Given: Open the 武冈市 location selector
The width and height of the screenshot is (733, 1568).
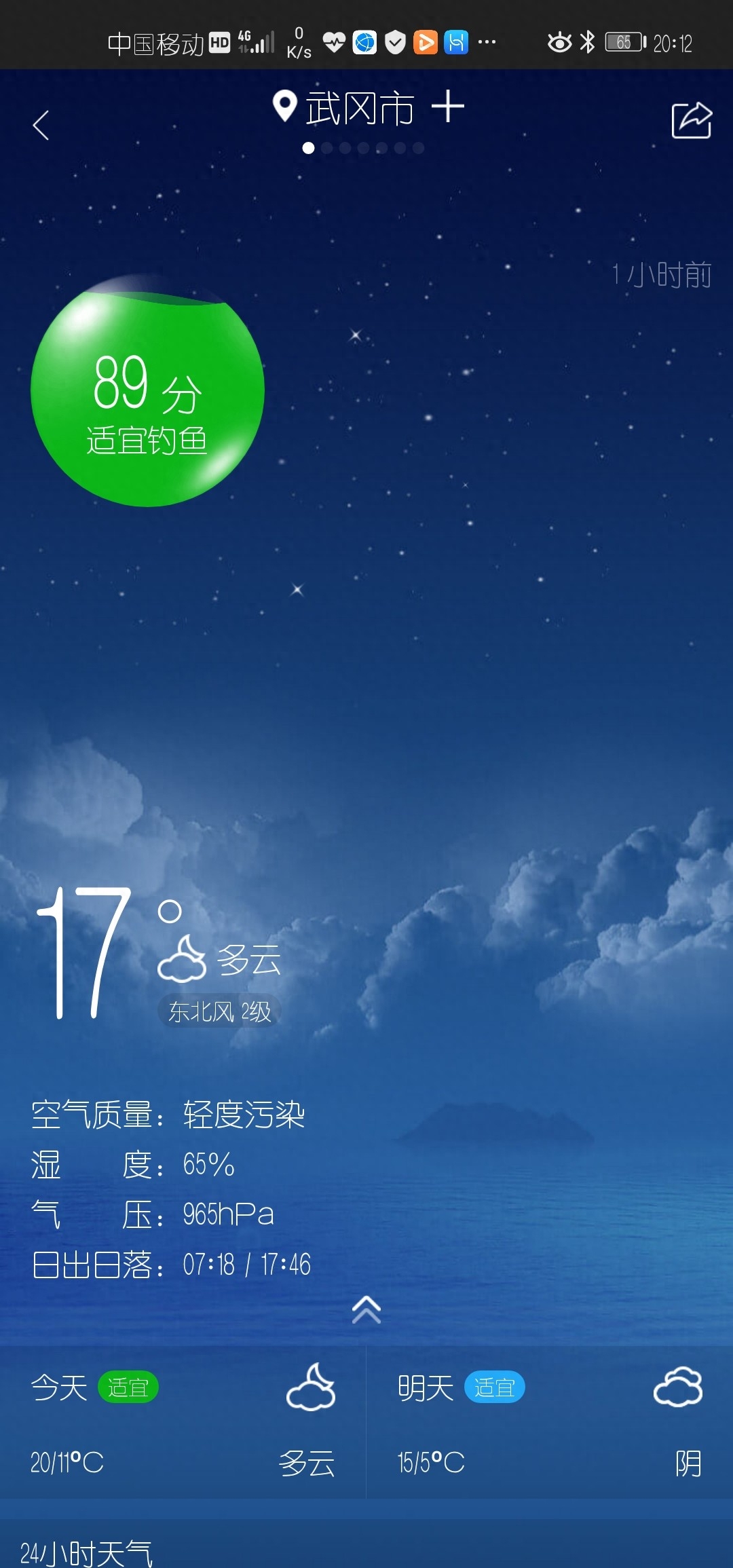Looking at the screenshot, I should pos(345,108).
